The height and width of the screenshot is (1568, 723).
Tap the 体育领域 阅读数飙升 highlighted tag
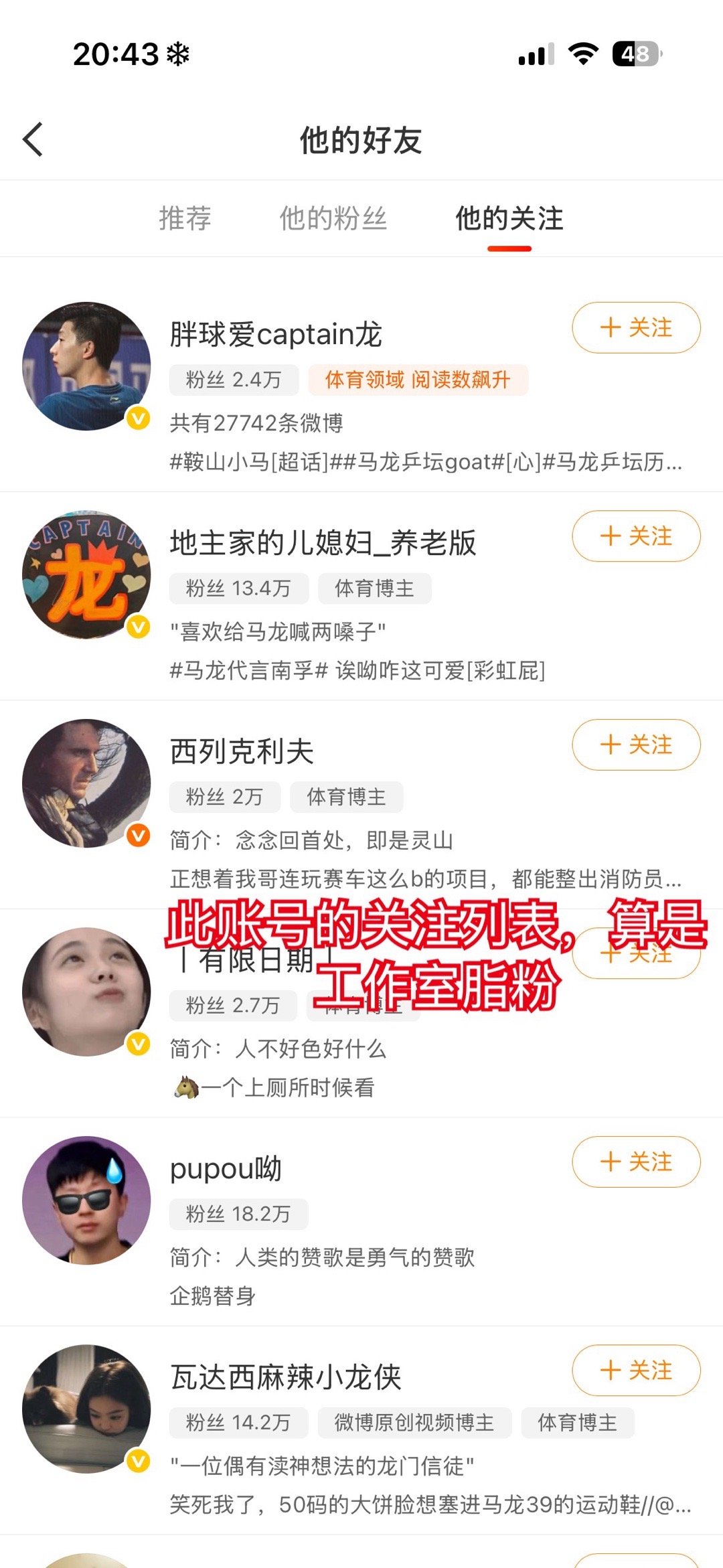(417, 380)
